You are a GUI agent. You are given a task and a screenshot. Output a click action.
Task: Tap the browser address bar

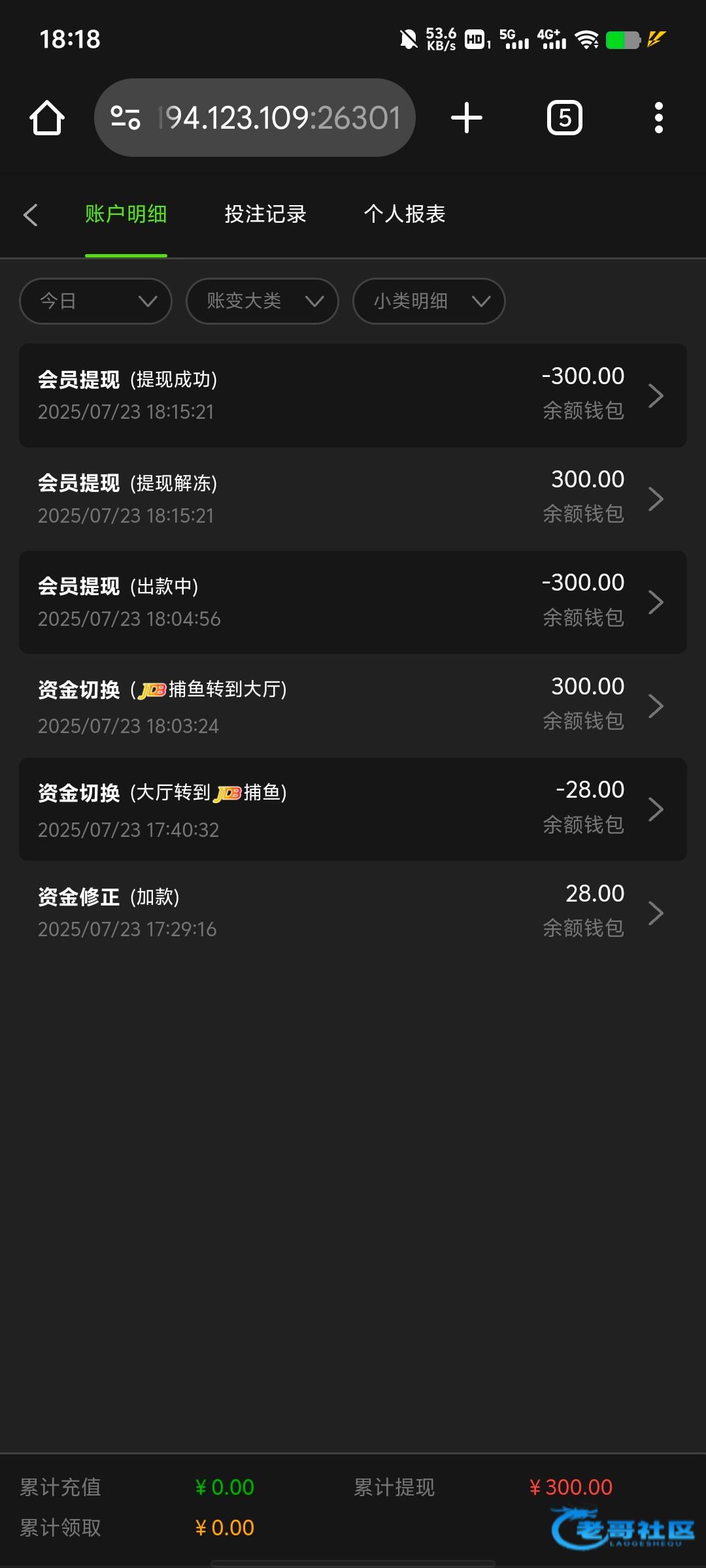pyautogui.click(x=255, y=118)
